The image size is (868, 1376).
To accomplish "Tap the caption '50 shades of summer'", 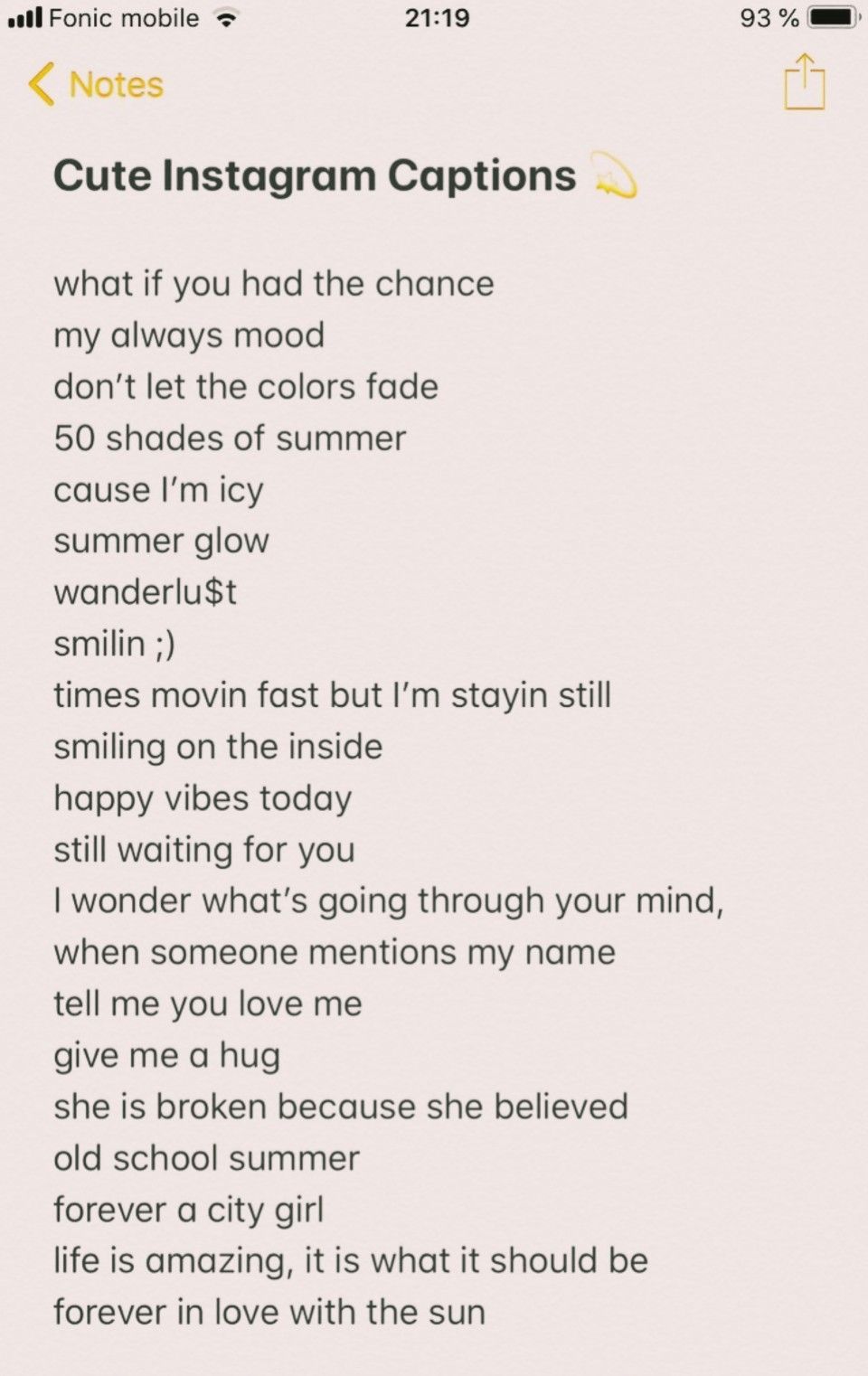I will tap(230, 438).
